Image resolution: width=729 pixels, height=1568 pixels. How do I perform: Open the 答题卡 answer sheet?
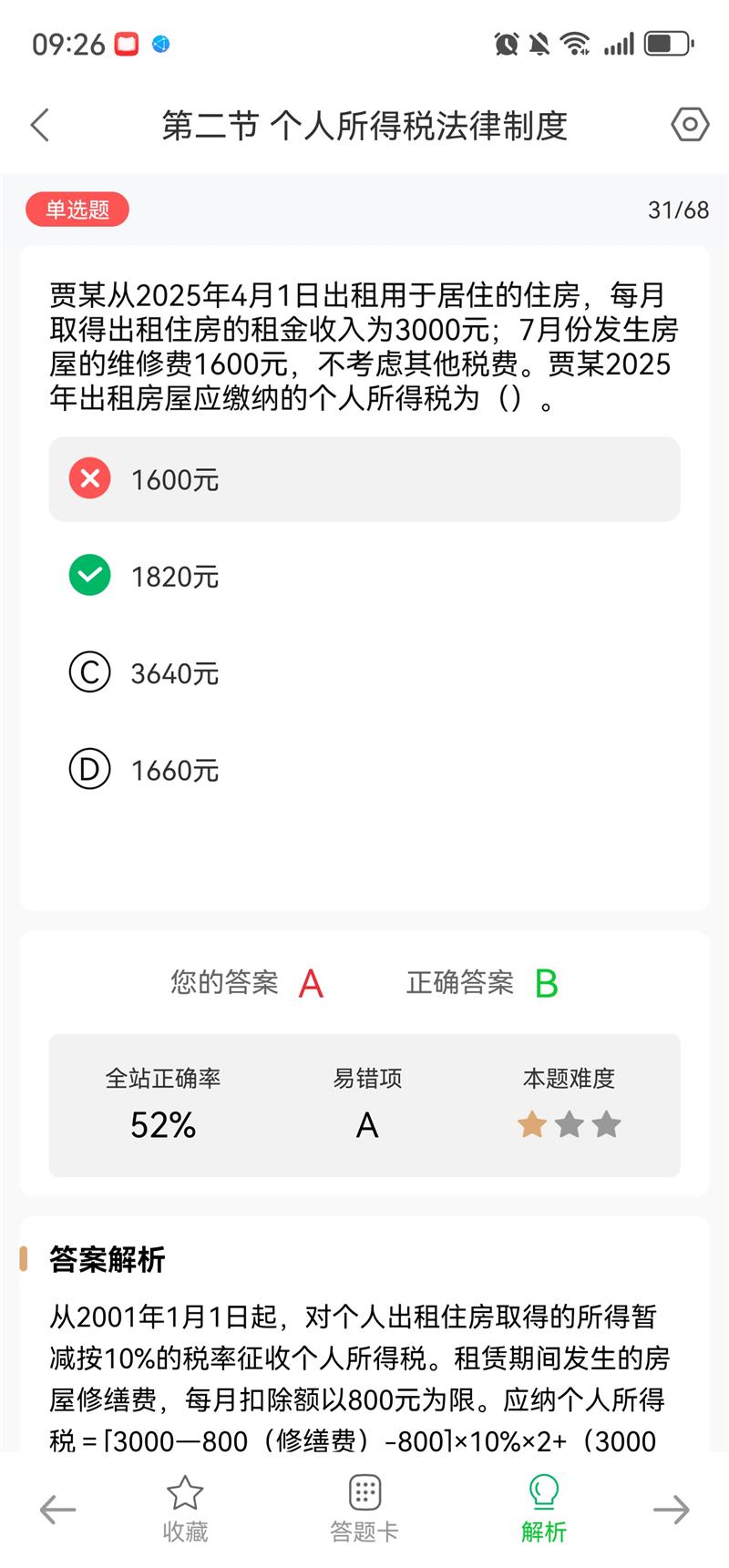364,1509
